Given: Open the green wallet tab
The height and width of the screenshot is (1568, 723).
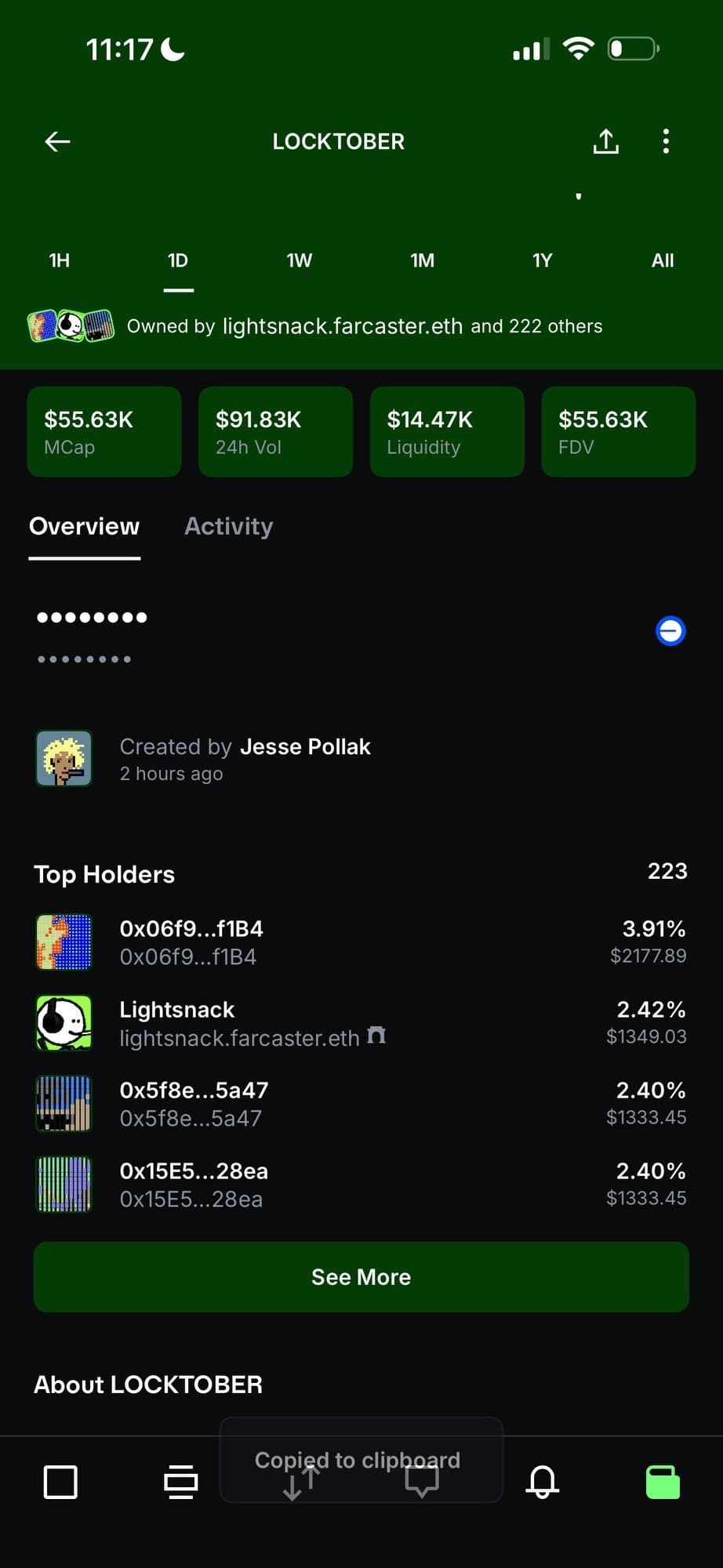Looking at the screenshot, I should (662, 1482).
